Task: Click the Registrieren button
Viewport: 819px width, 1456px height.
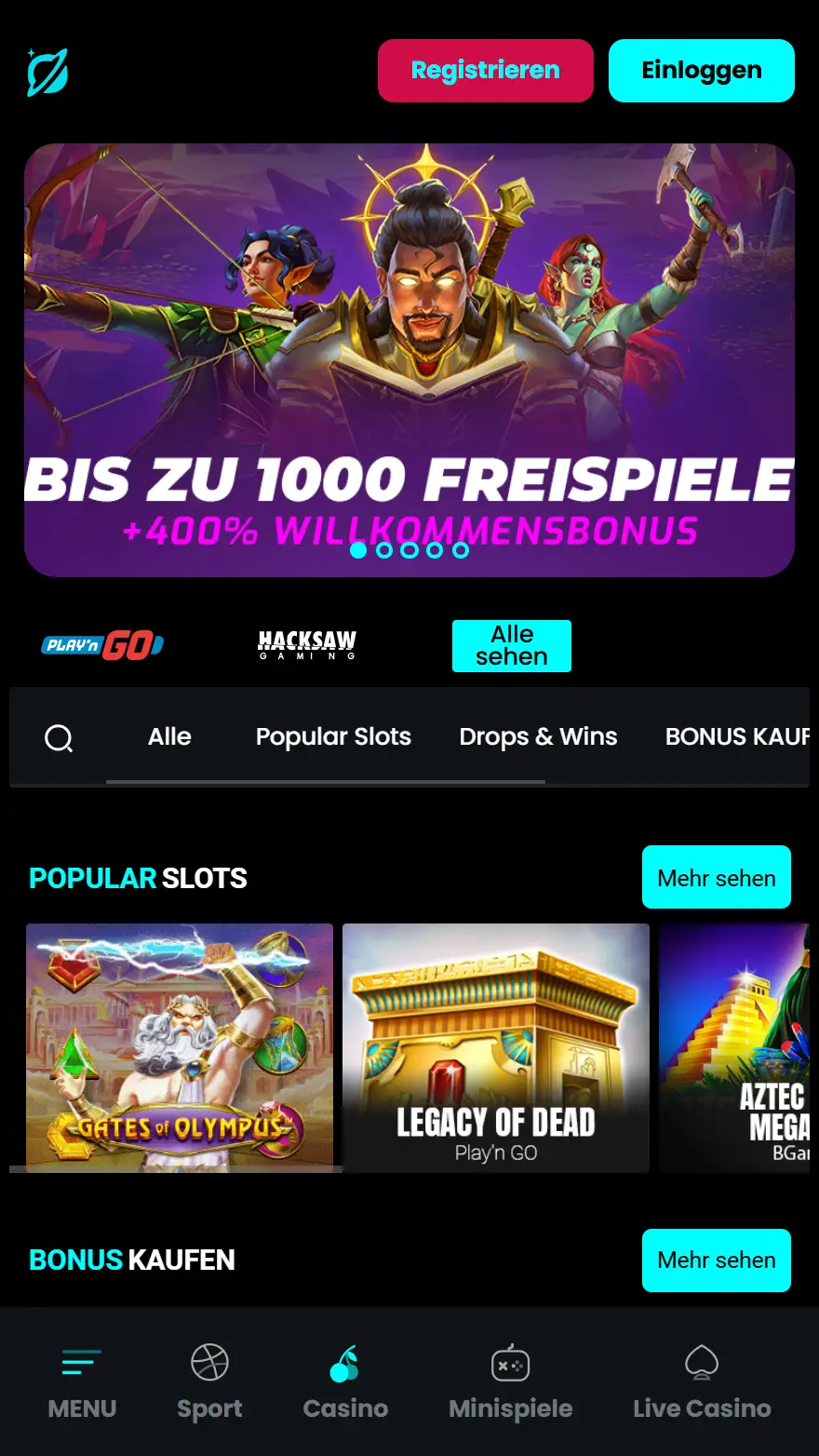Action: [x=485, y=71]
